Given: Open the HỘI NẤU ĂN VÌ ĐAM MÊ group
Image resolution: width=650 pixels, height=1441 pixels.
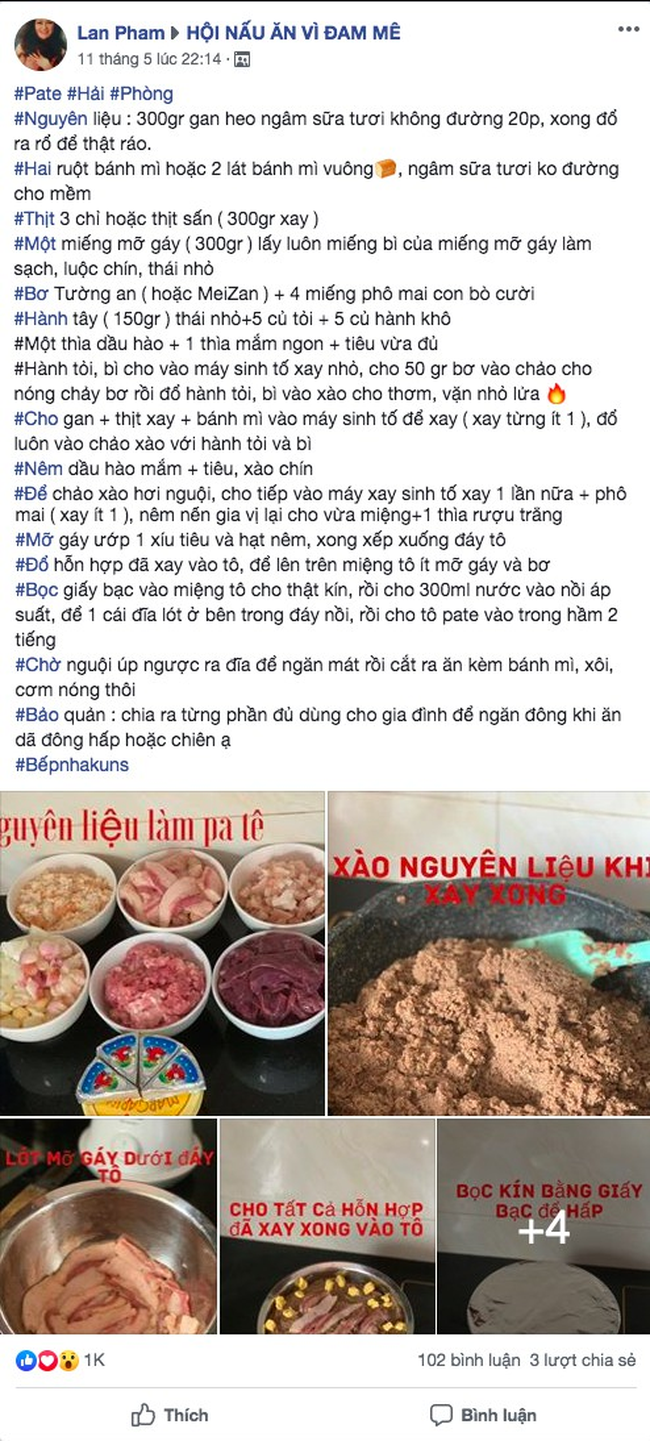Looking at the screenshot, I should (288, 33).
